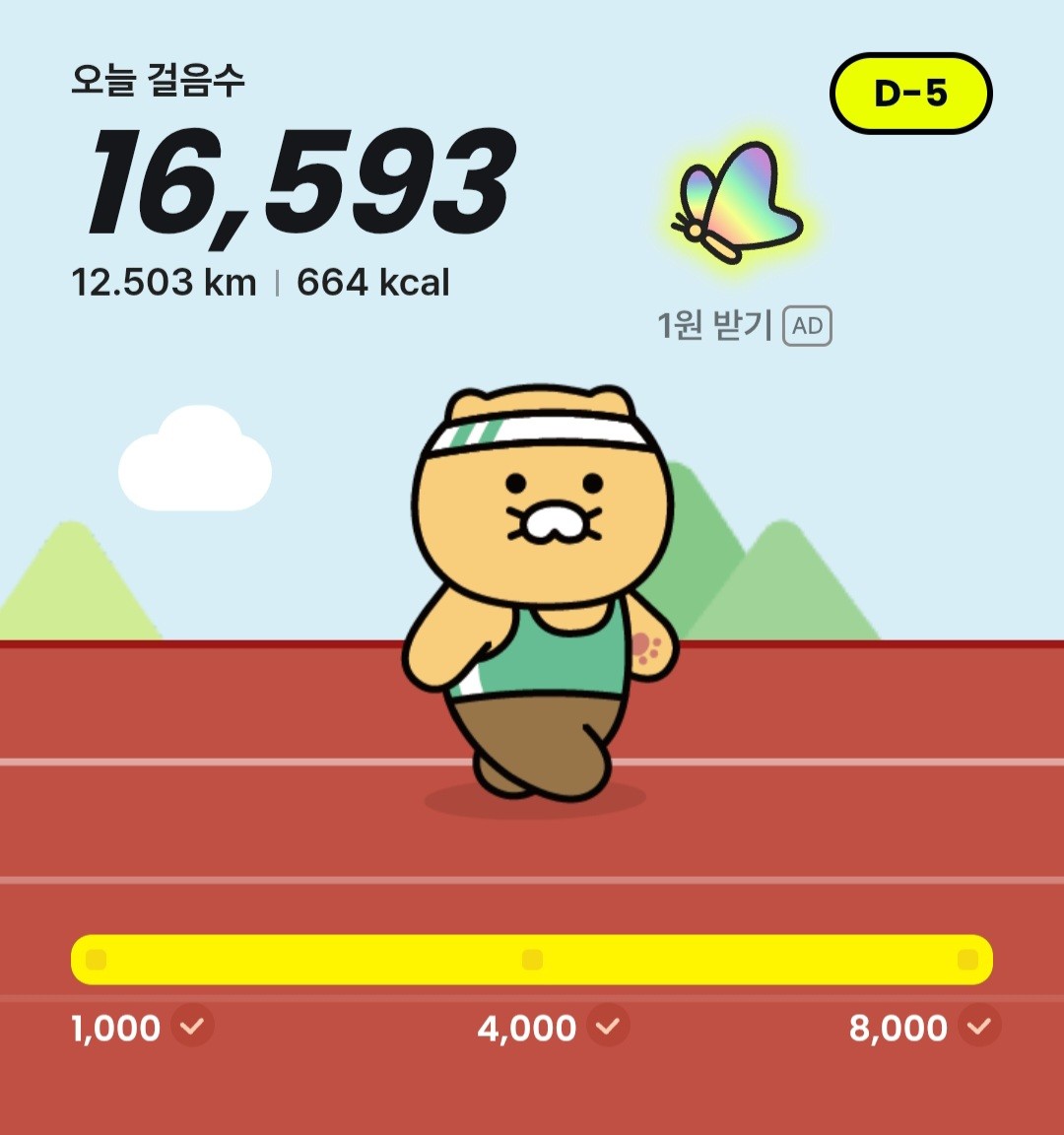Toggle the check badge next to 8,000
Screen dimensions: 1064x1135
[x=978, y=1027]
